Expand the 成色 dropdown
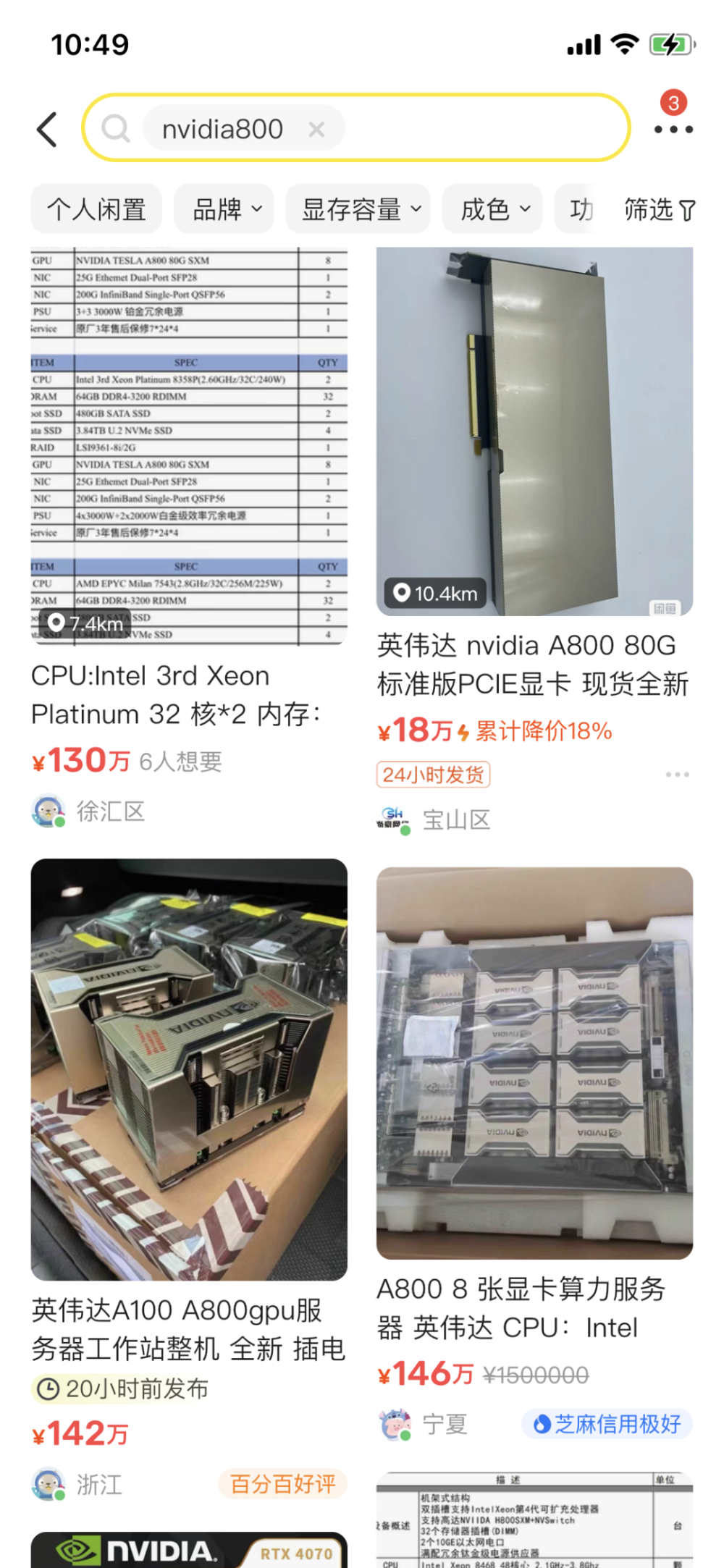This screenshot has height=1568, width=724. point(494,210)
